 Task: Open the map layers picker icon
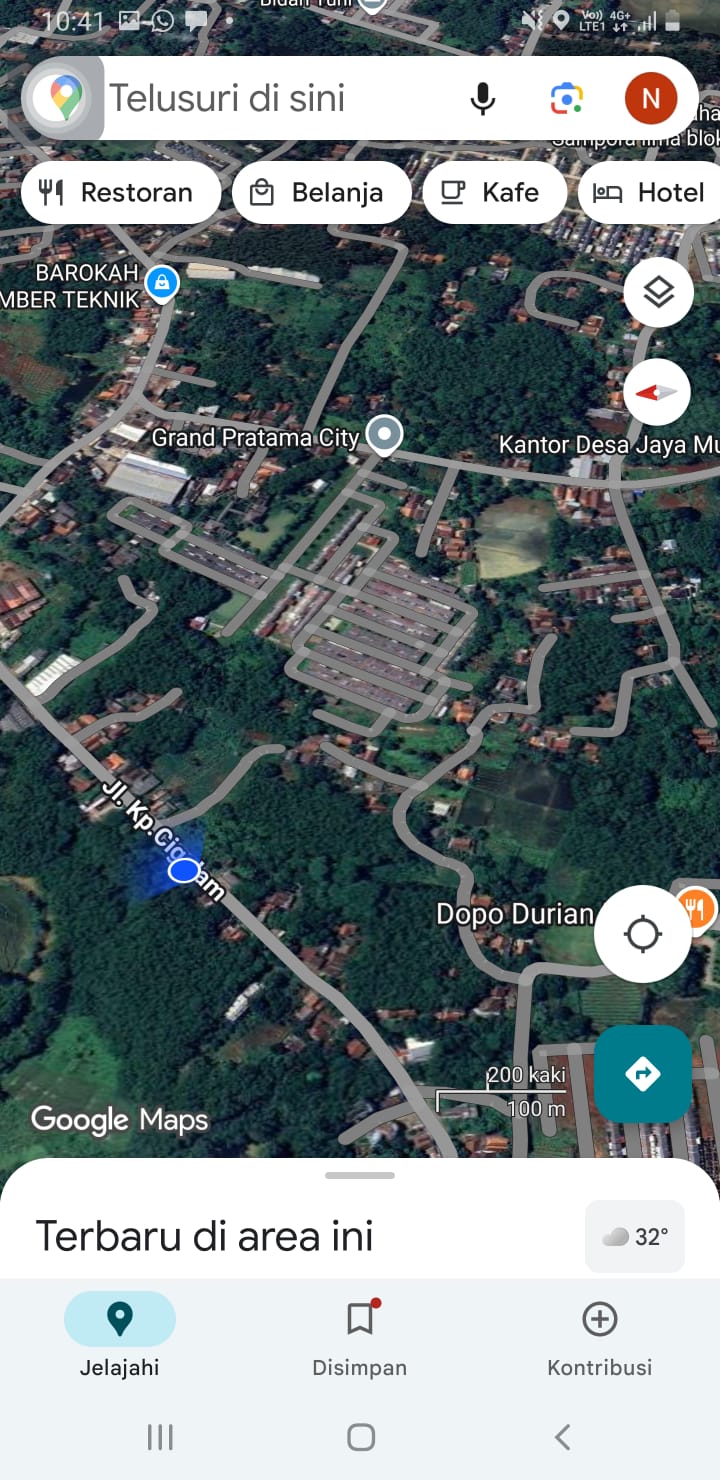pos(658,292)
